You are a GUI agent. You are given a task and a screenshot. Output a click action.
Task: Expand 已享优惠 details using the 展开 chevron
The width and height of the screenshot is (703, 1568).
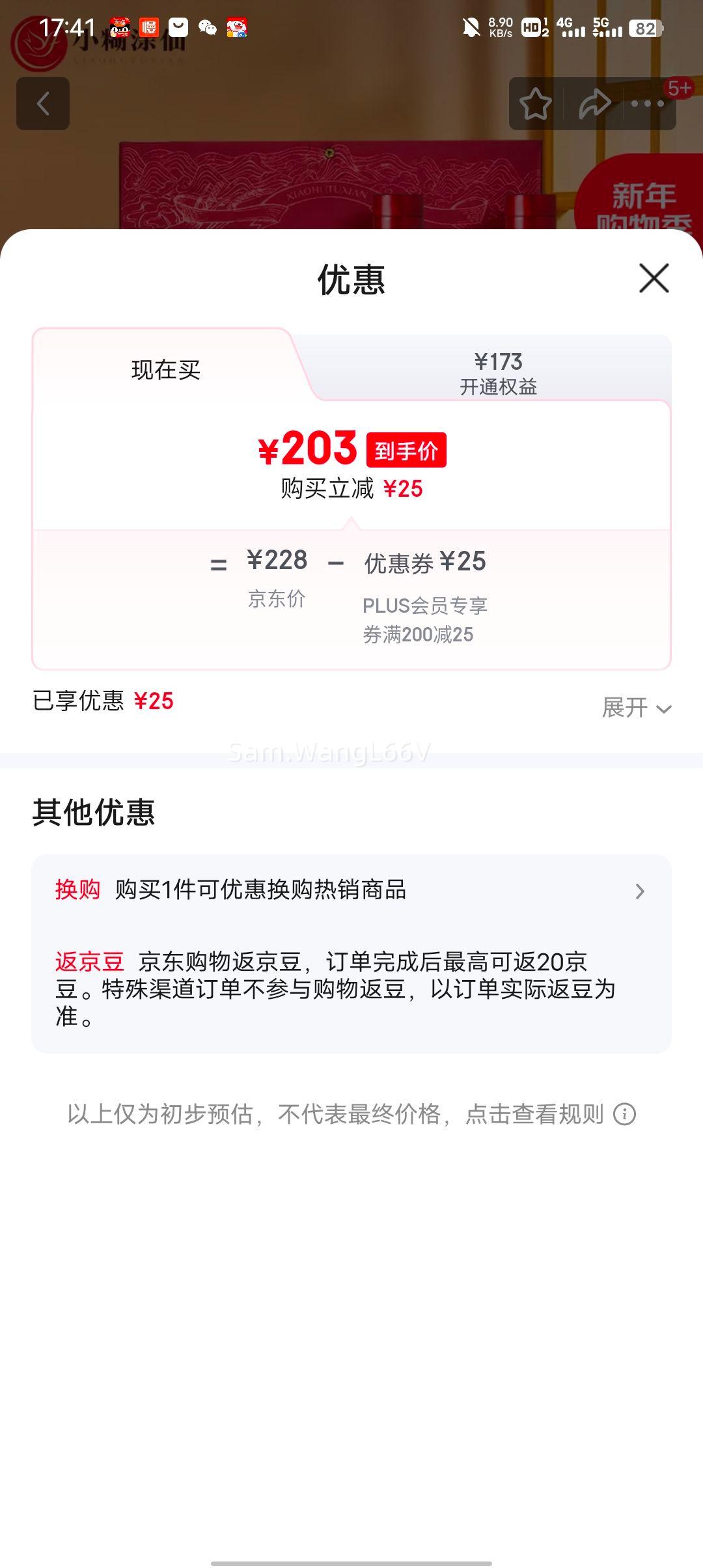coord(641,708)
